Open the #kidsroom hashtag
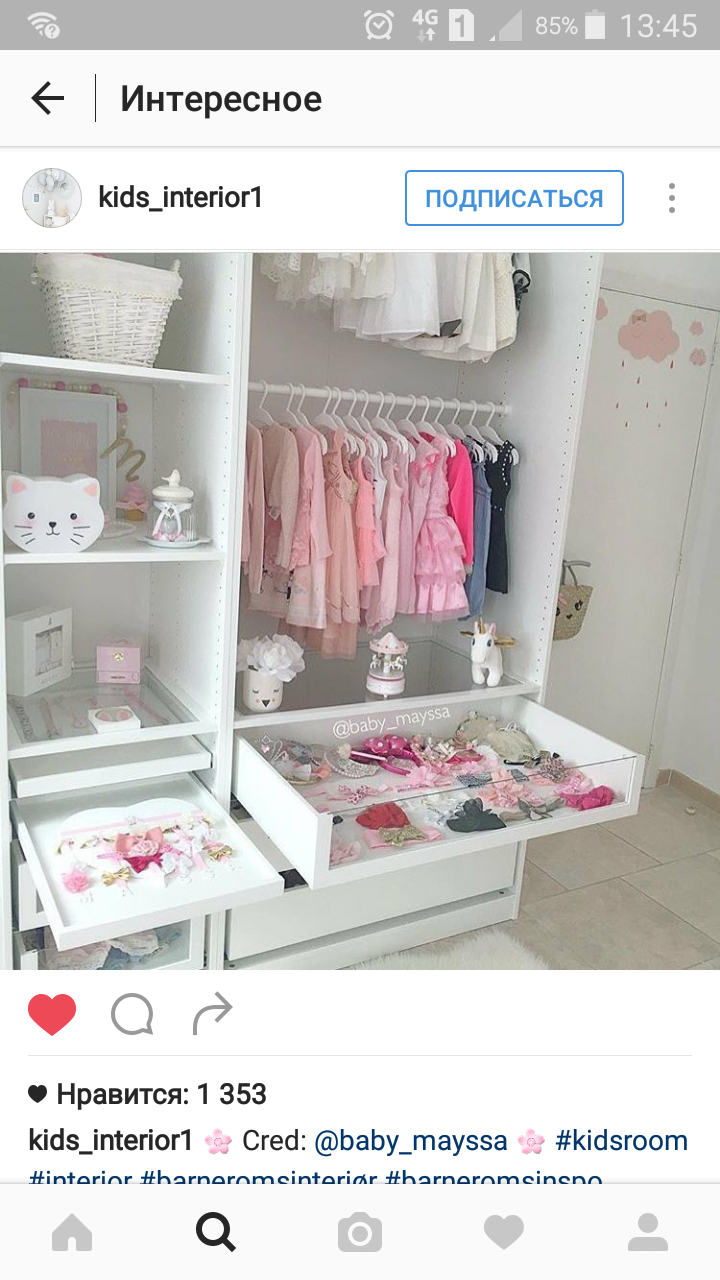720x1280 pixels. (x=622, y=1141)
